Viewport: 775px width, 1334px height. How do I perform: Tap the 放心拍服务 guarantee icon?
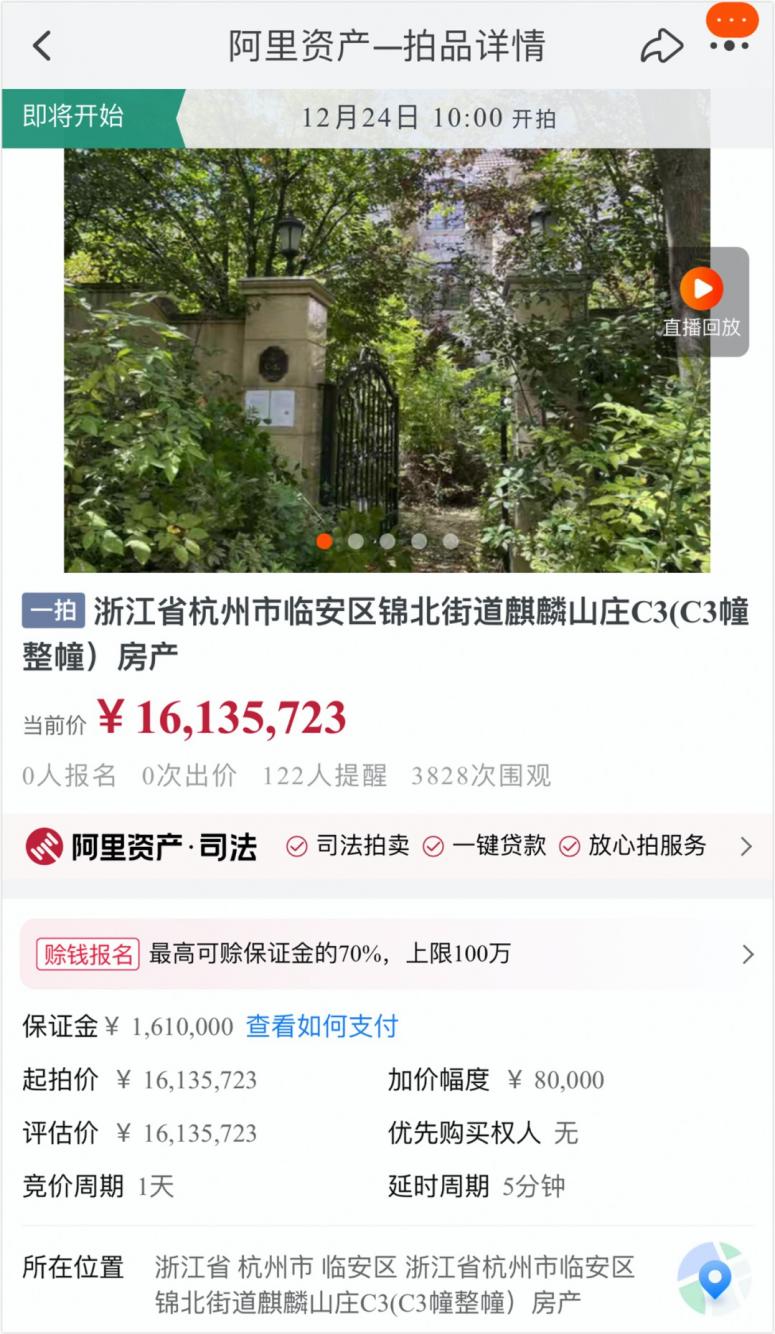tap(571, 846)
